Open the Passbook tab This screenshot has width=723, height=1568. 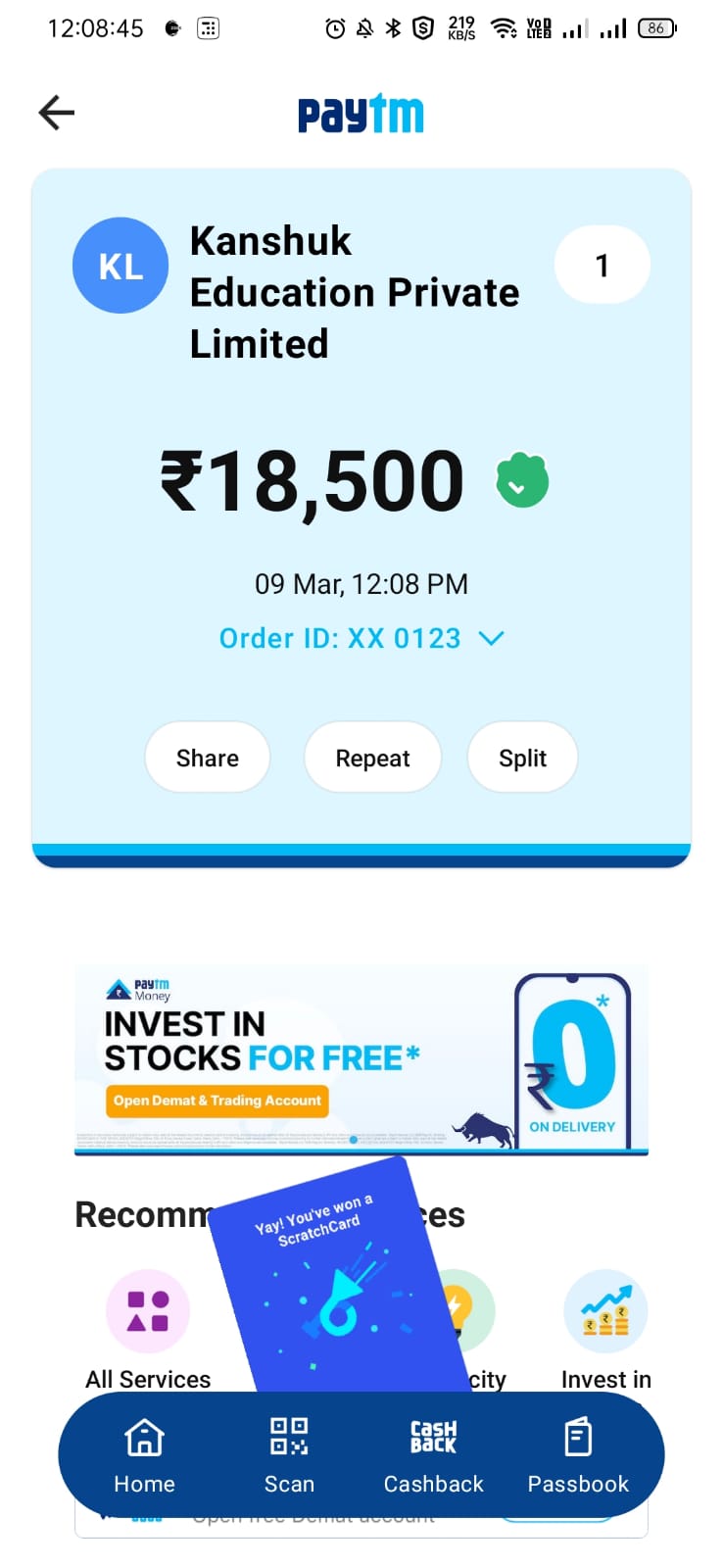[x=578, y=1455]
